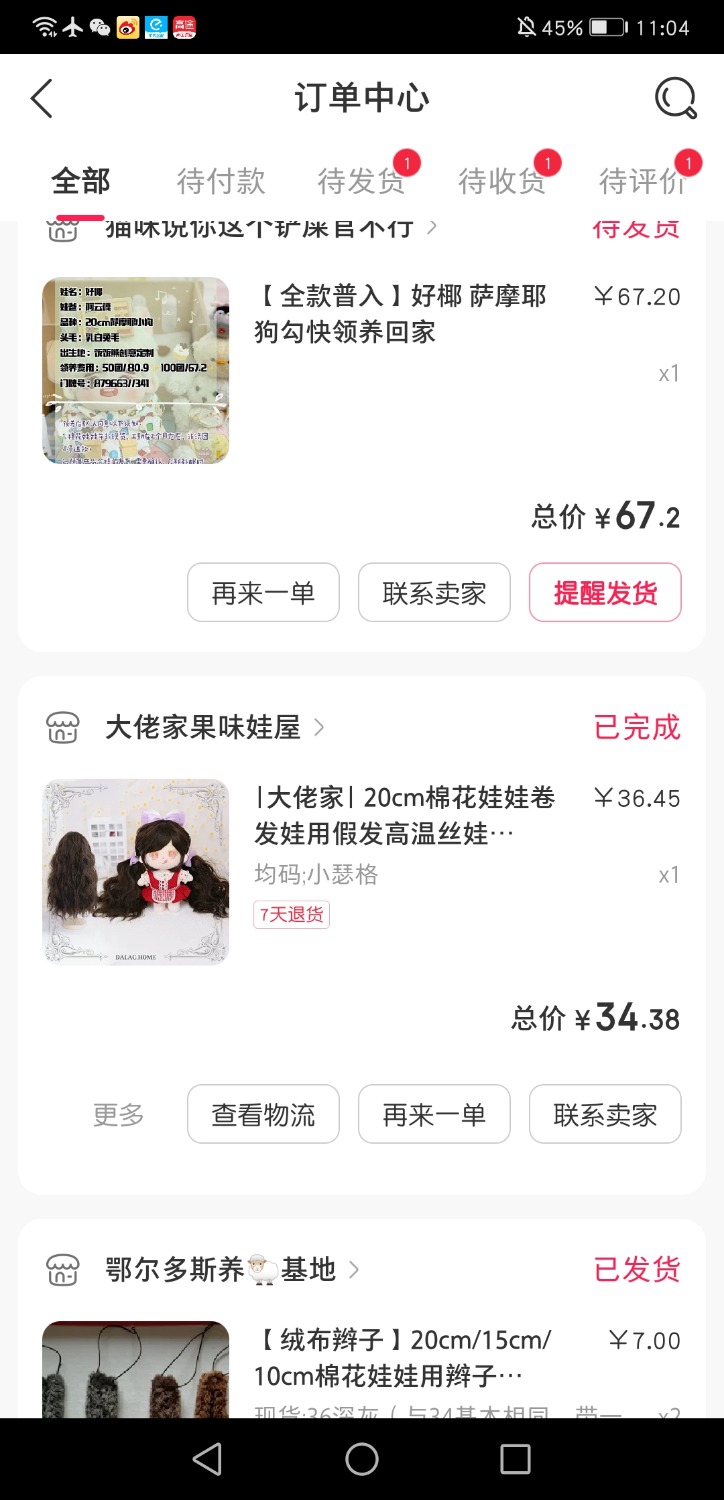This screenshot has width=724, height=1500.
Task: Switch to the 待评价 tab
Action: pyautogui.click(x=644, y=180)
